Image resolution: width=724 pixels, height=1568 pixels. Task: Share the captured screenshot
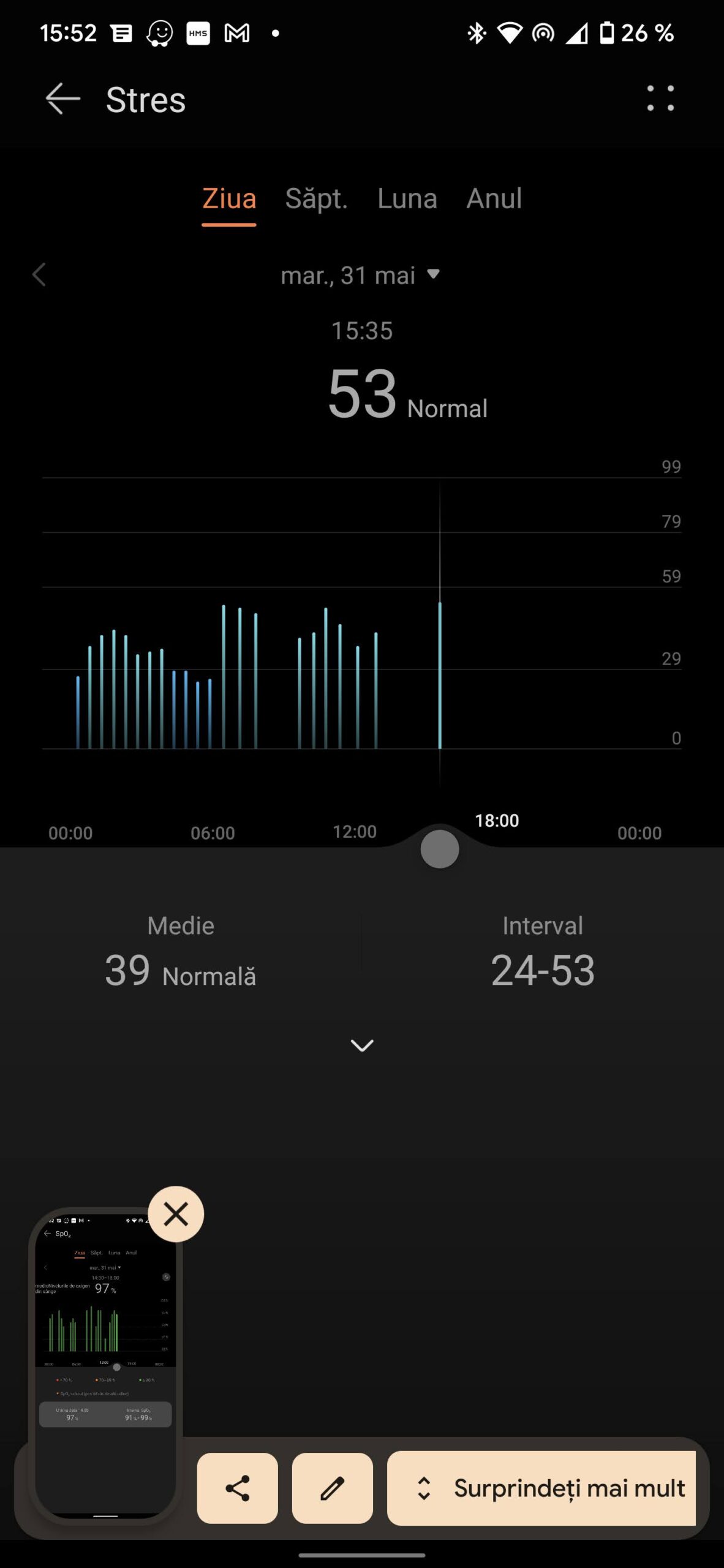click(238, 1488)
